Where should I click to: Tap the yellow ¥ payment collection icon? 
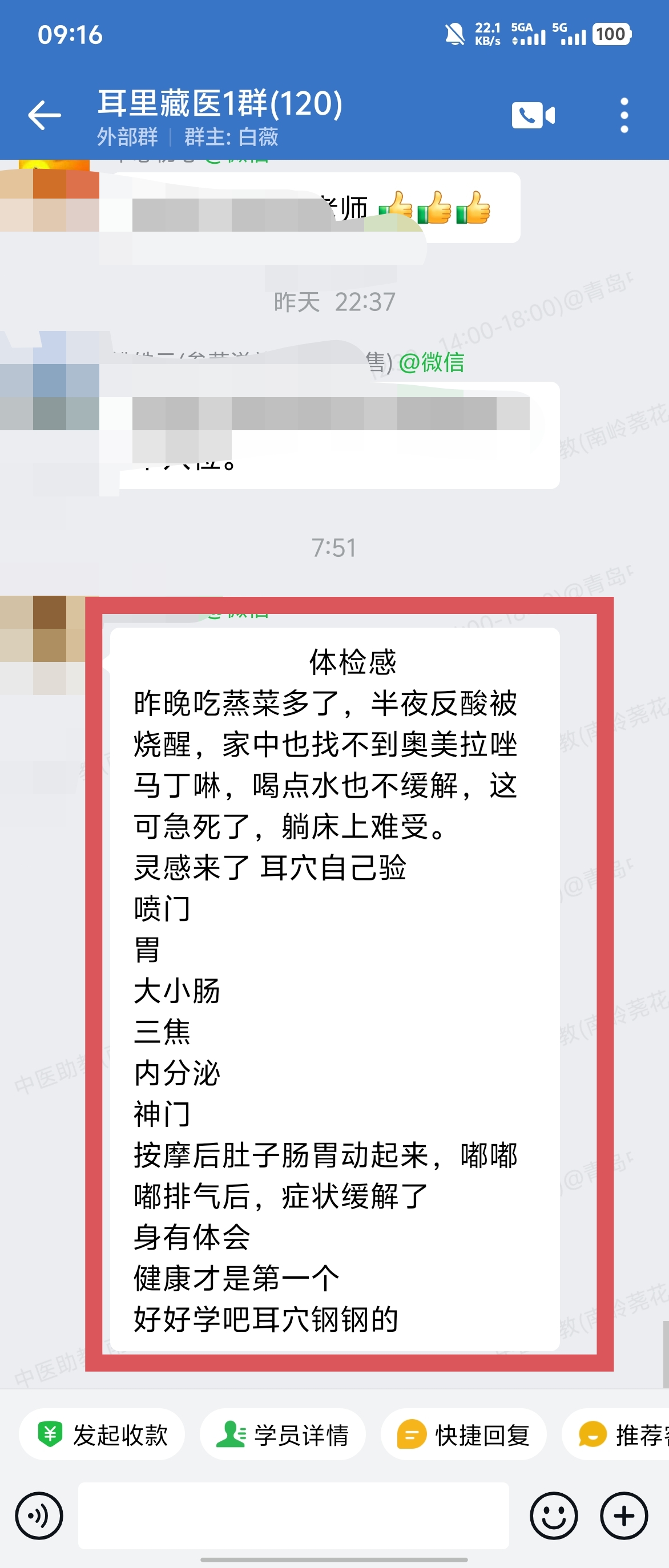[x=51, y=1434]
